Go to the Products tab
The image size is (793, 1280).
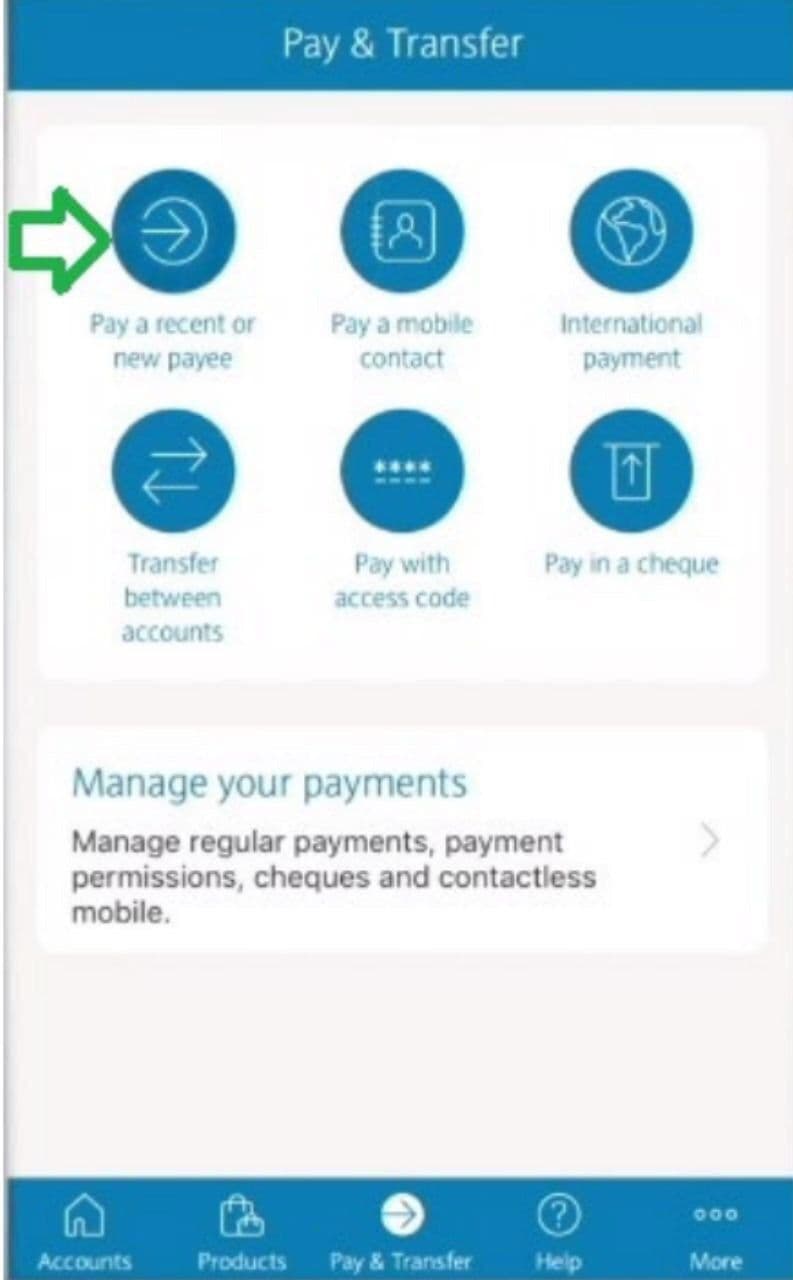pos(242,1231)
